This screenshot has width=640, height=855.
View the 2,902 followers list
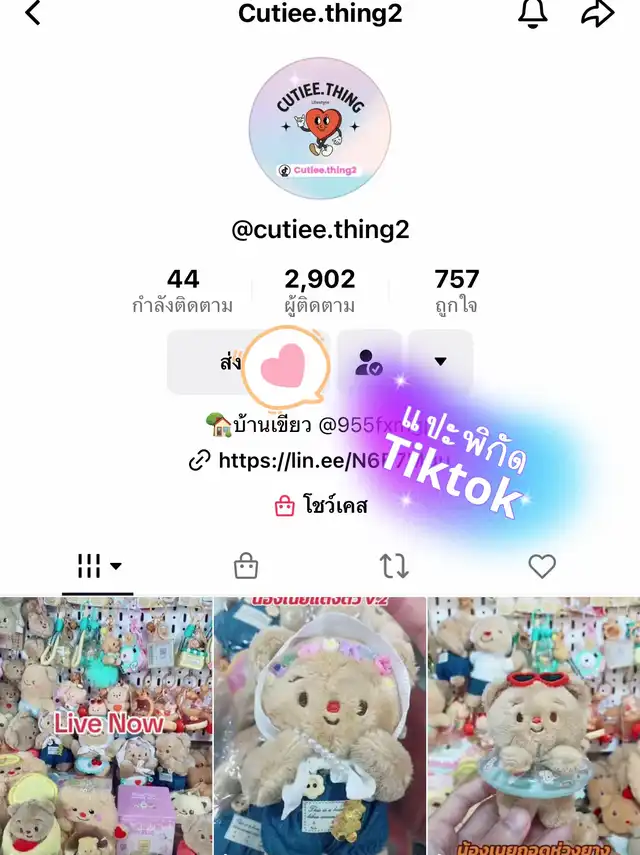pos(319,290)
